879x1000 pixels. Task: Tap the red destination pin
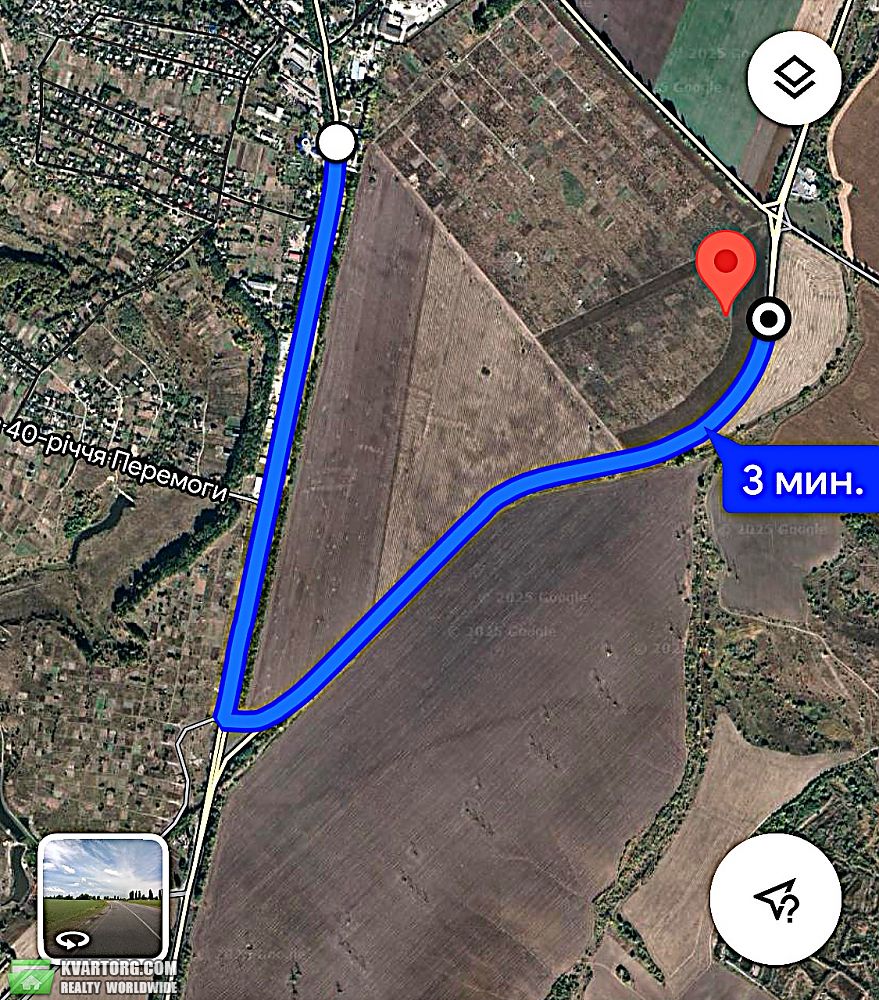(729, 266)
